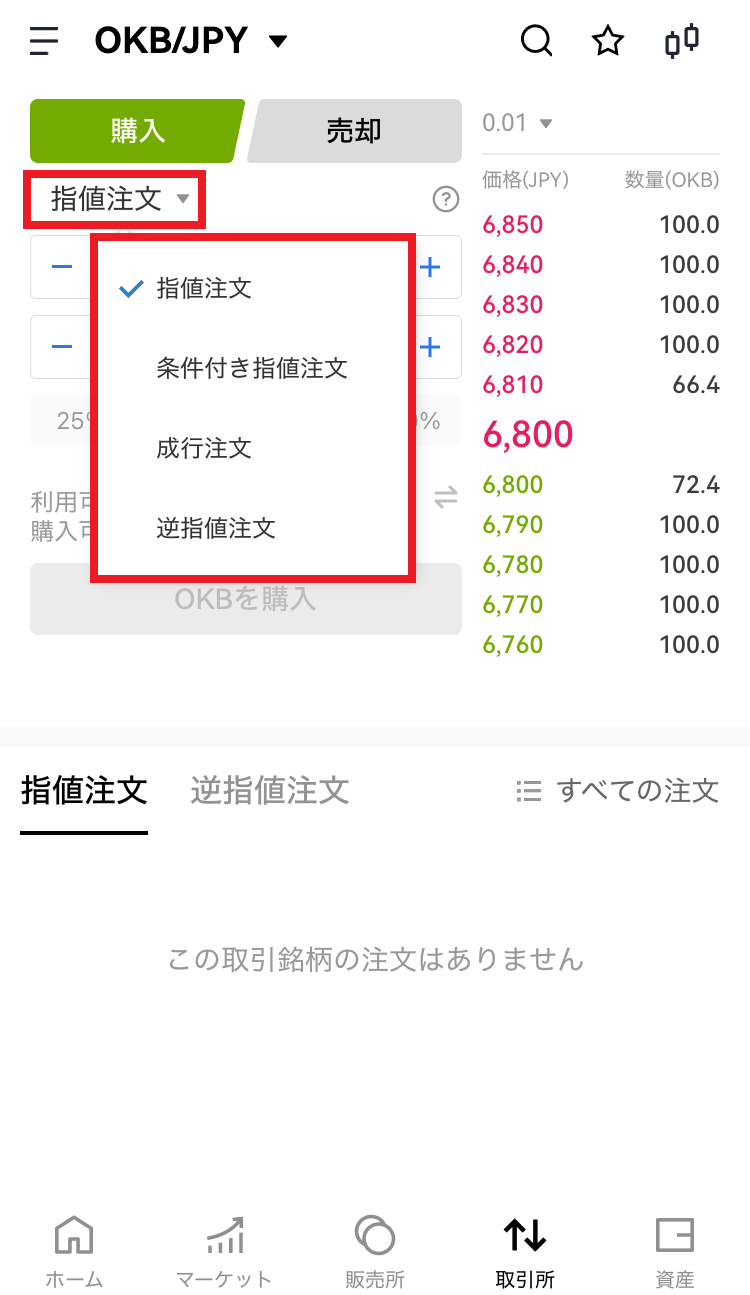Choose 条件付き指値注文 from the menu
The image size is (750, 1295).
(x=252, y=369)
